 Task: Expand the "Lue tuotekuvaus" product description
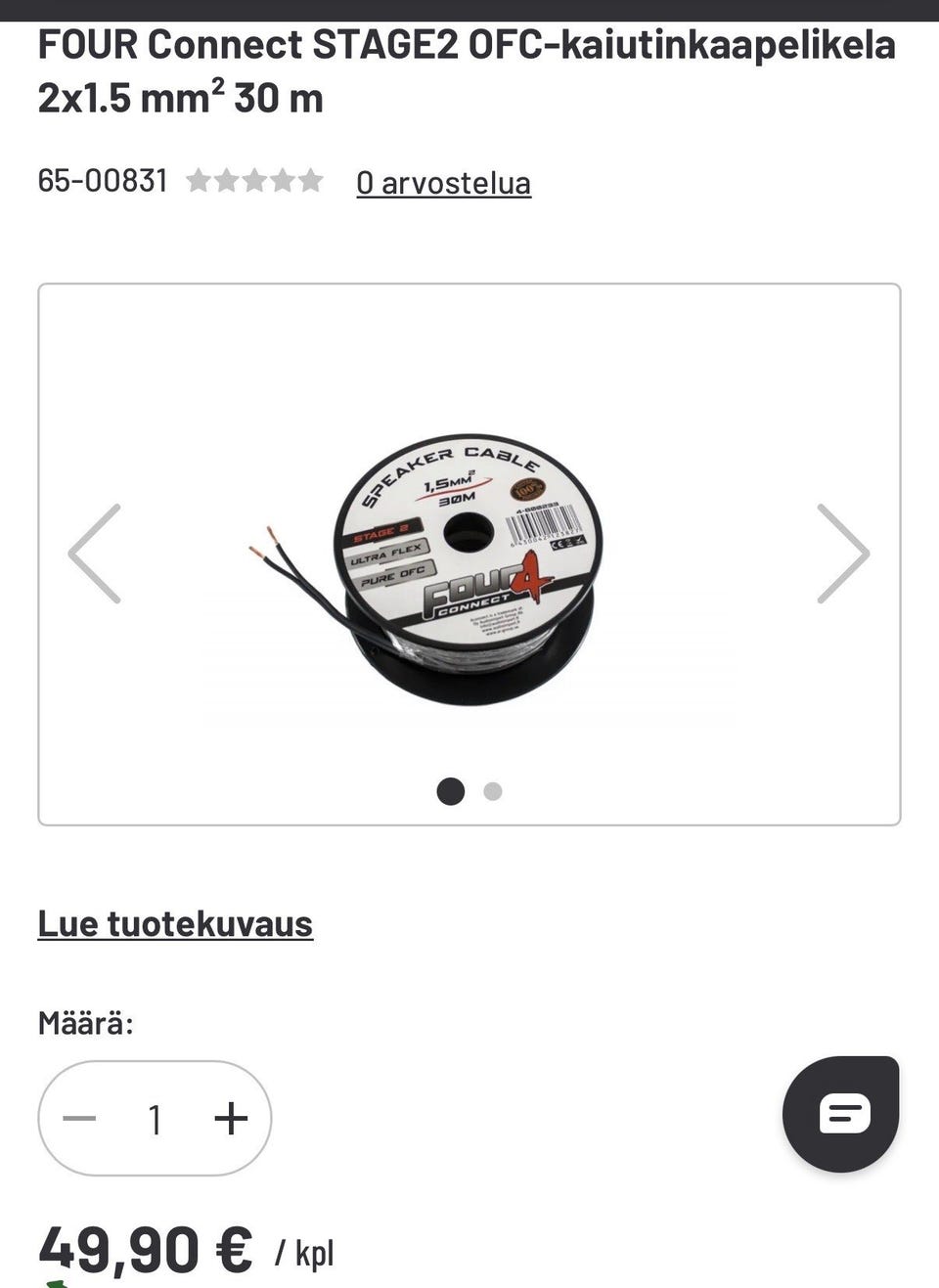[x=174, y=923]
